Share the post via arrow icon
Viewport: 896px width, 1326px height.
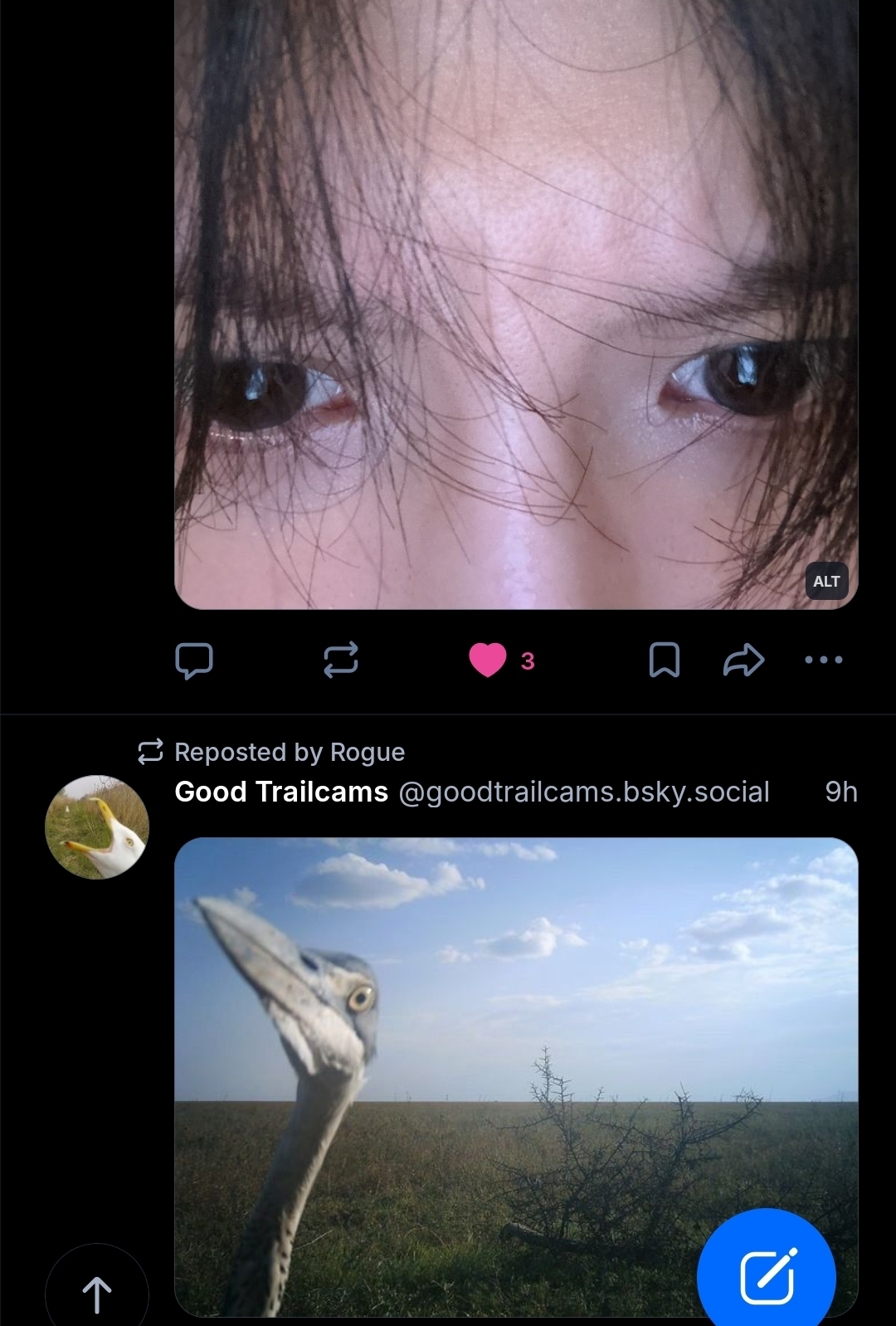(743, 661)
